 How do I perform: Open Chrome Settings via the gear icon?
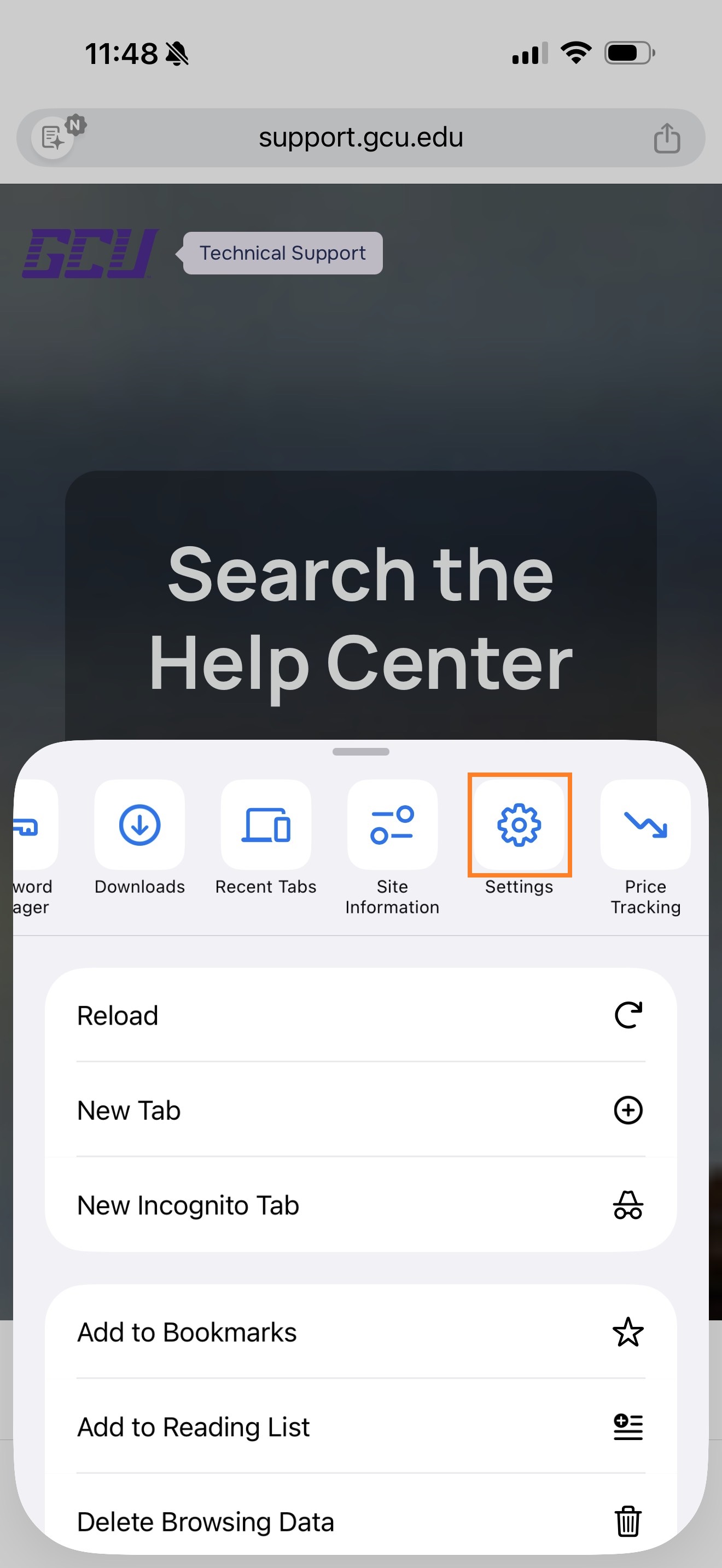pos(519,825)
